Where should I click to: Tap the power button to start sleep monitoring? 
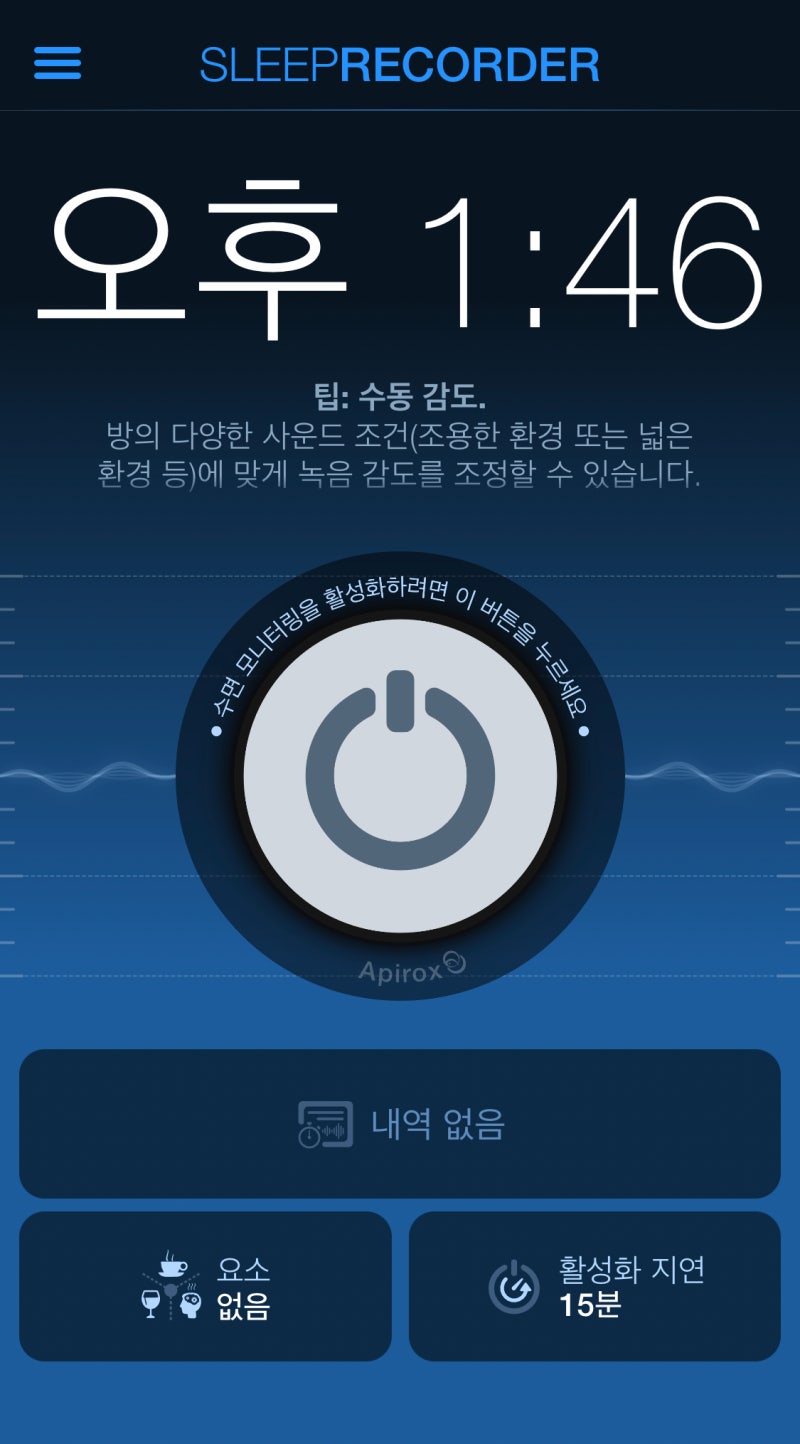400,776
